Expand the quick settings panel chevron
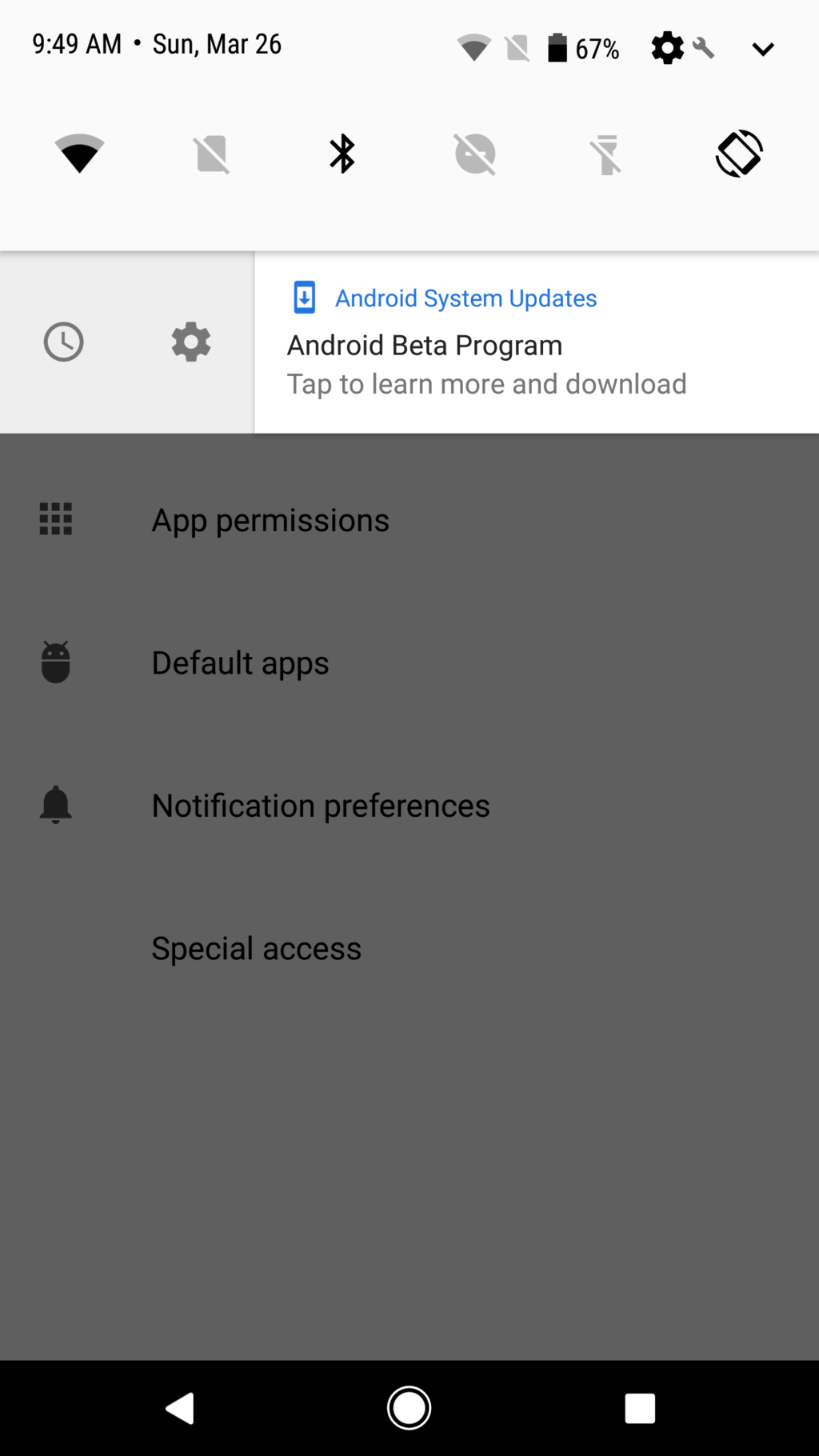 763,49
